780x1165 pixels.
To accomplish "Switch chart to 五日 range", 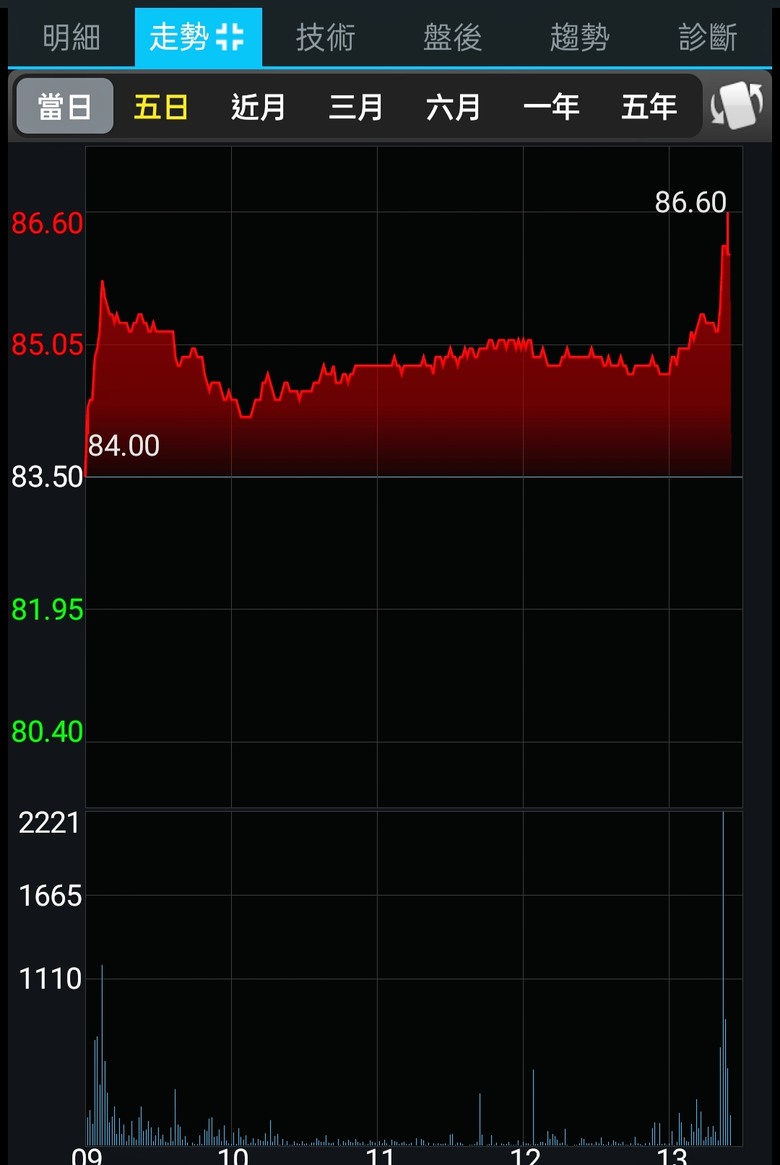I will pos(161,106).
